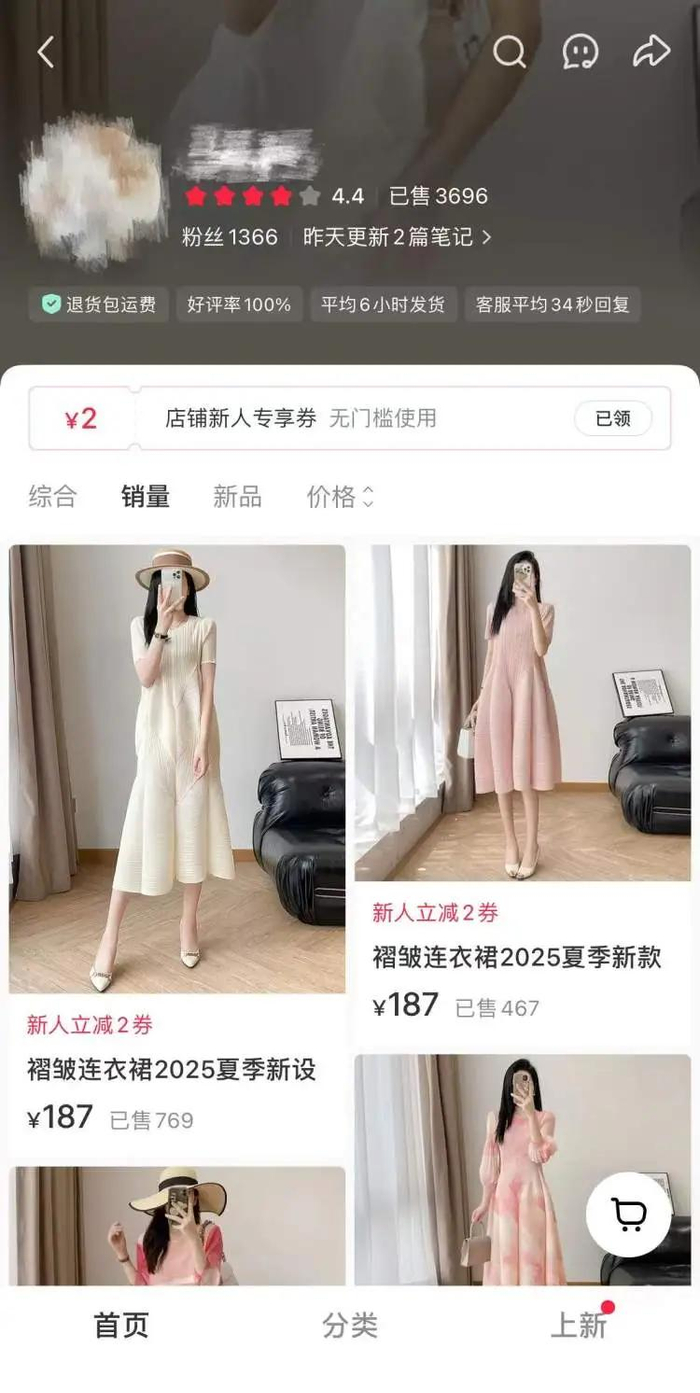The image size is (700, 1393).
Task: Open the shopping cart
Action: pos(628,1214)
